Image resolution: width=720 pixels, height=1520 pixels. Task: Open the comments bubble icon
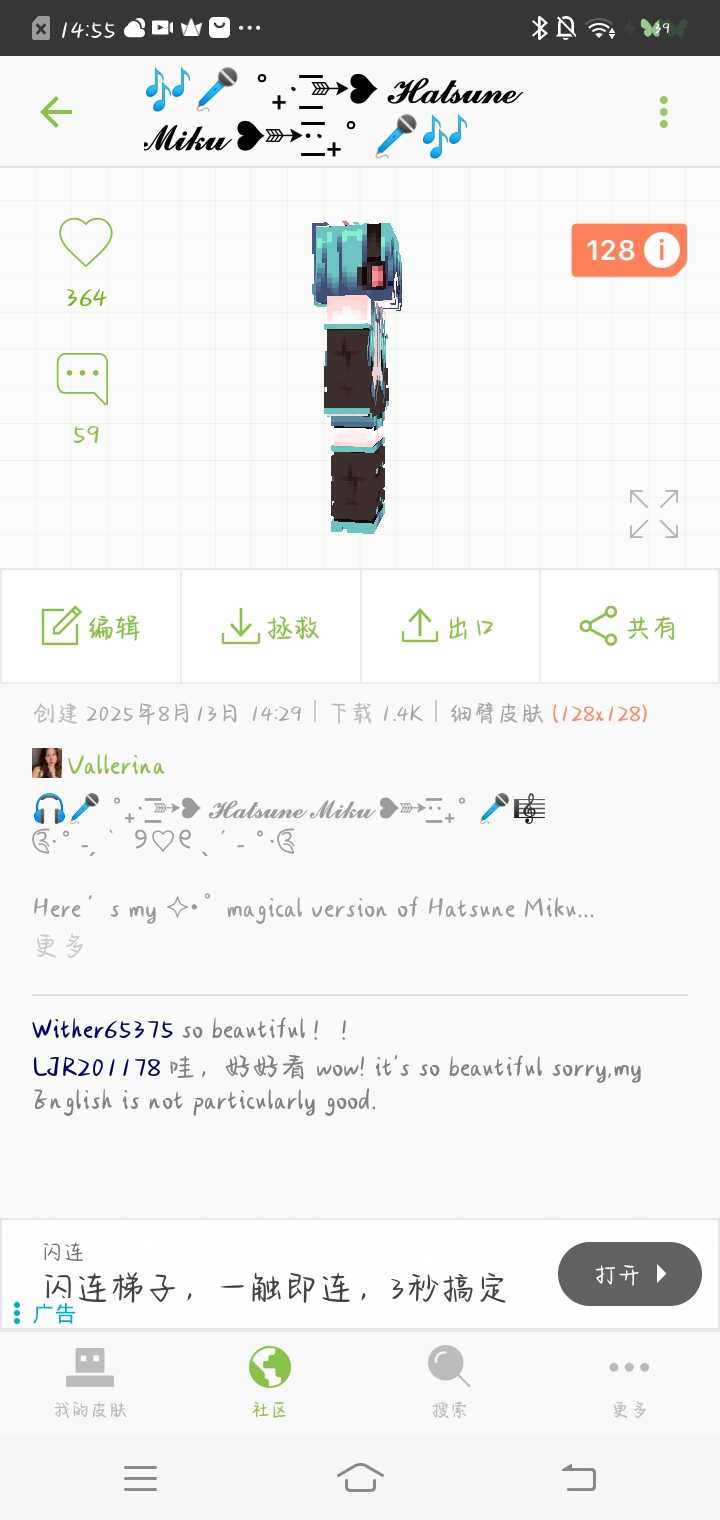coord(83,380)
